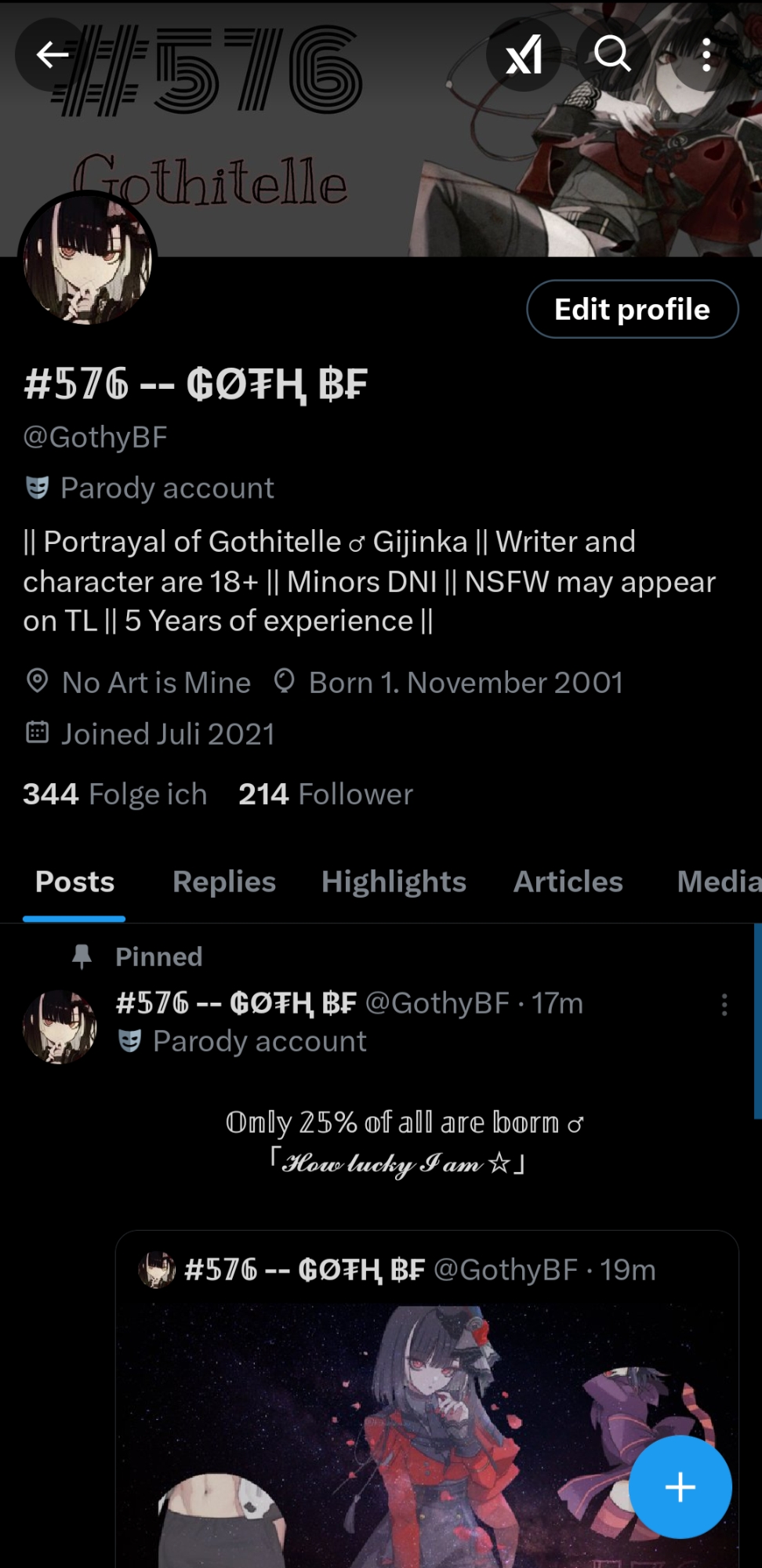Open the profile overflow menu
The width and height of the screenshot is (762, 1568).
coord(706,55)
